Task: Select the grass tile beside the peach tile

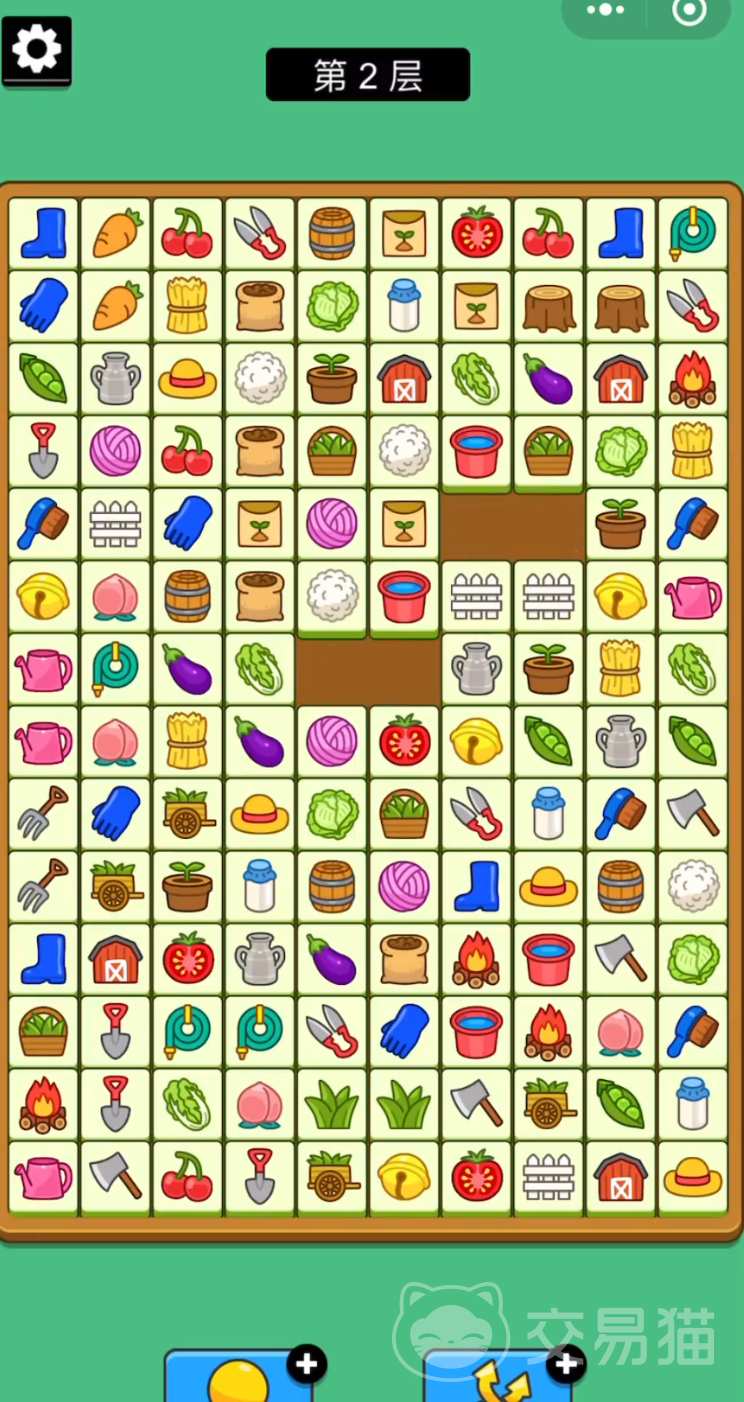Action: point(332,1103)
